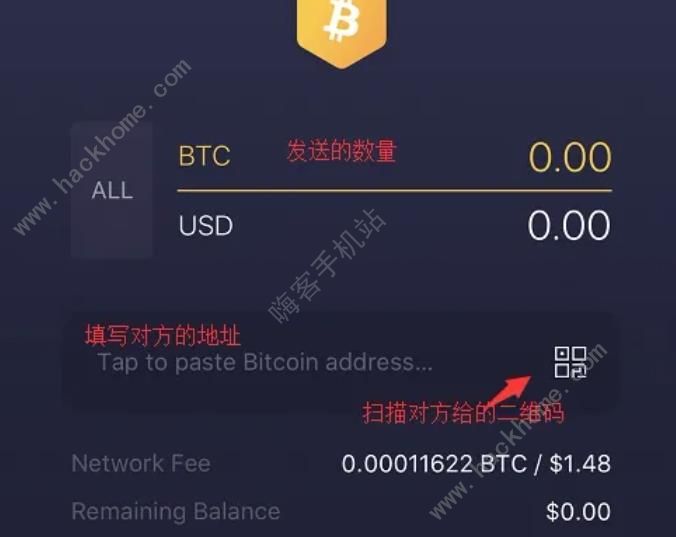Tap the Bitcoin address paste field
Image resolution: width=676 pixels, height=537 pixels.
point(266,362)
